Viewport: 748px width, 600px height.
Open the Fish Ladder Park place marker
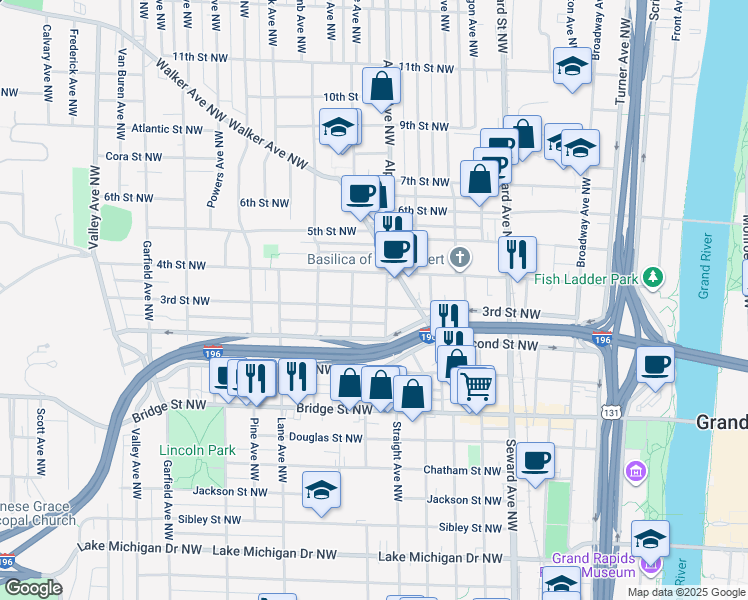click(x=653, y=275)
